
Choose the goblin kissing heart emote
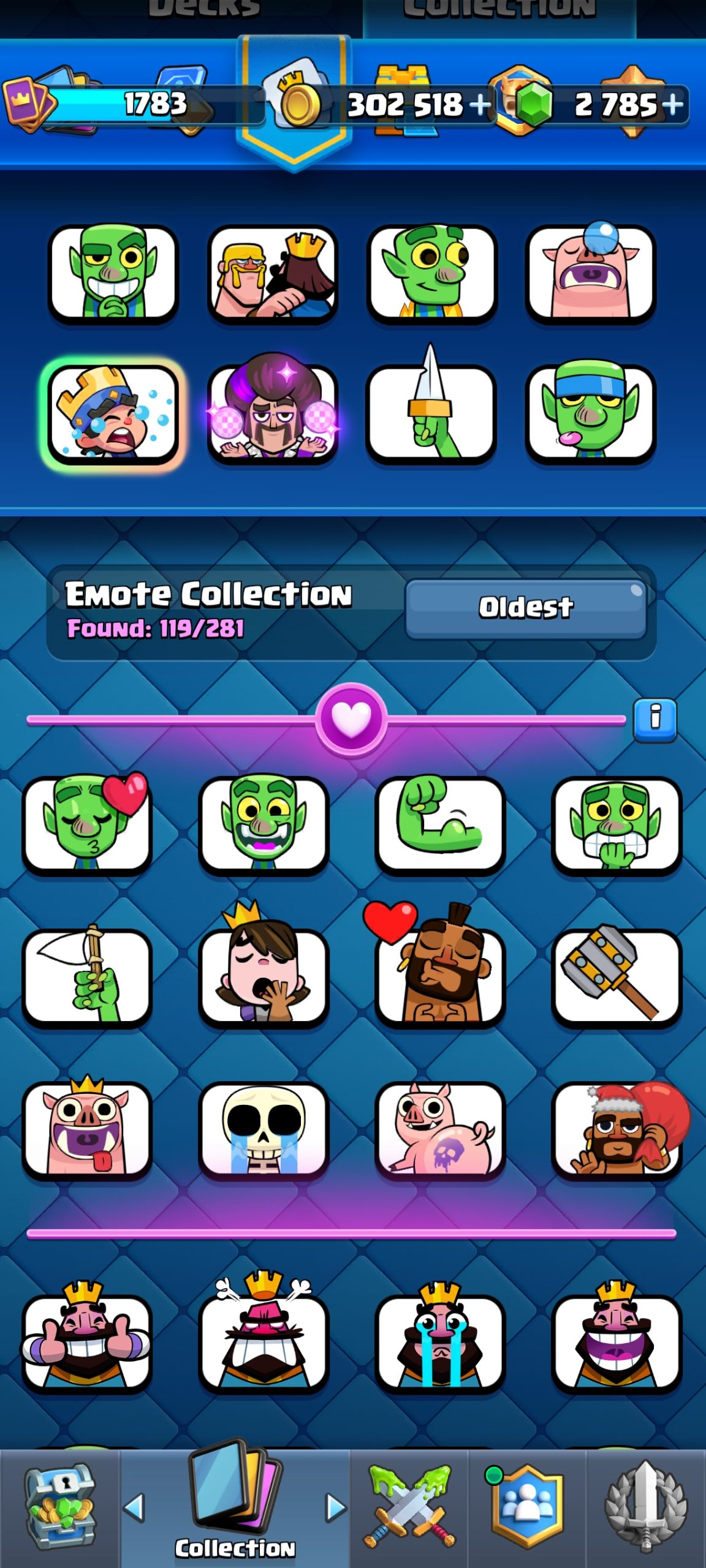[x=88, y=823]
